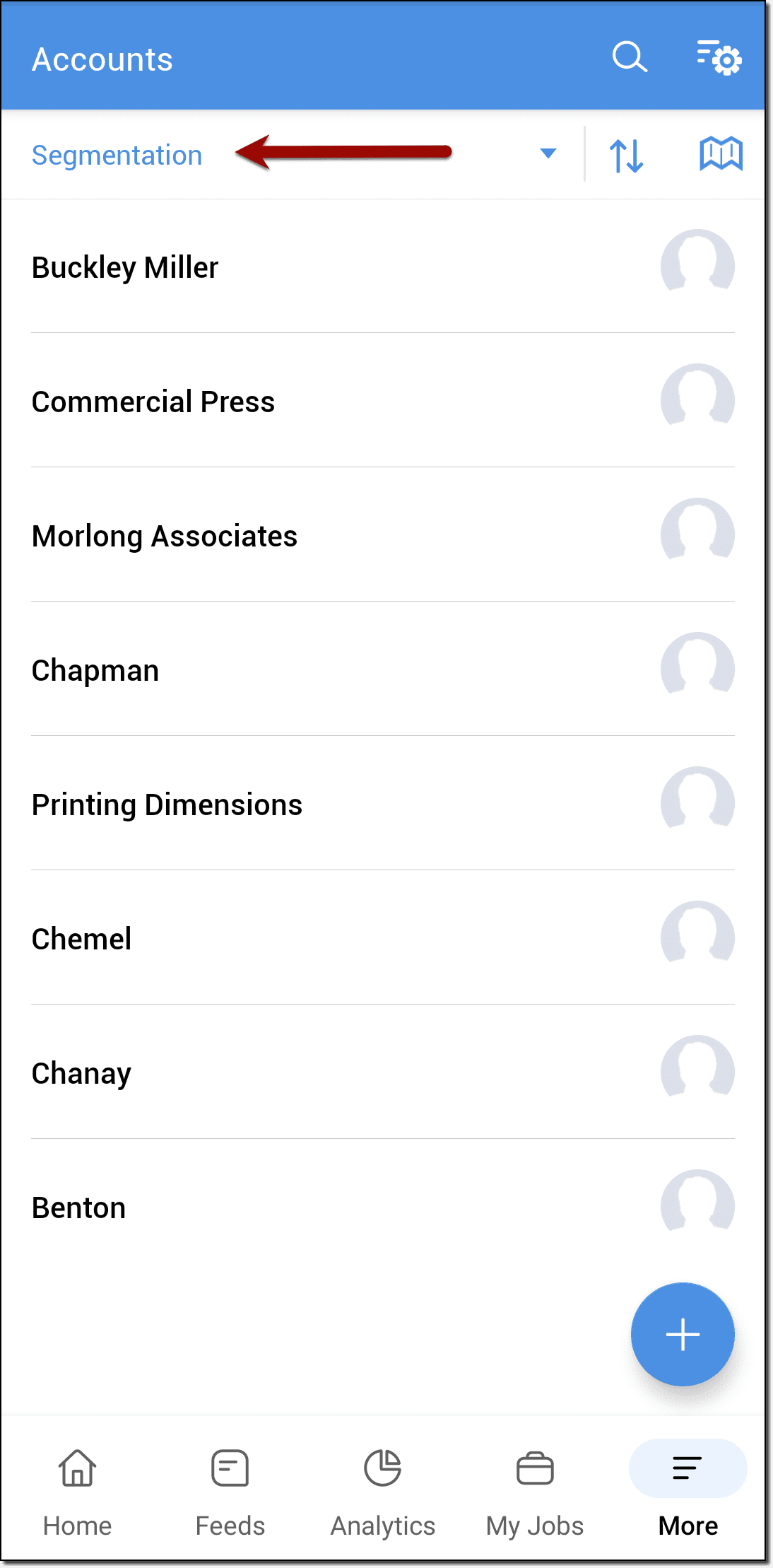
Task: Open search in Accounts
Action: [x=629, y=58]
